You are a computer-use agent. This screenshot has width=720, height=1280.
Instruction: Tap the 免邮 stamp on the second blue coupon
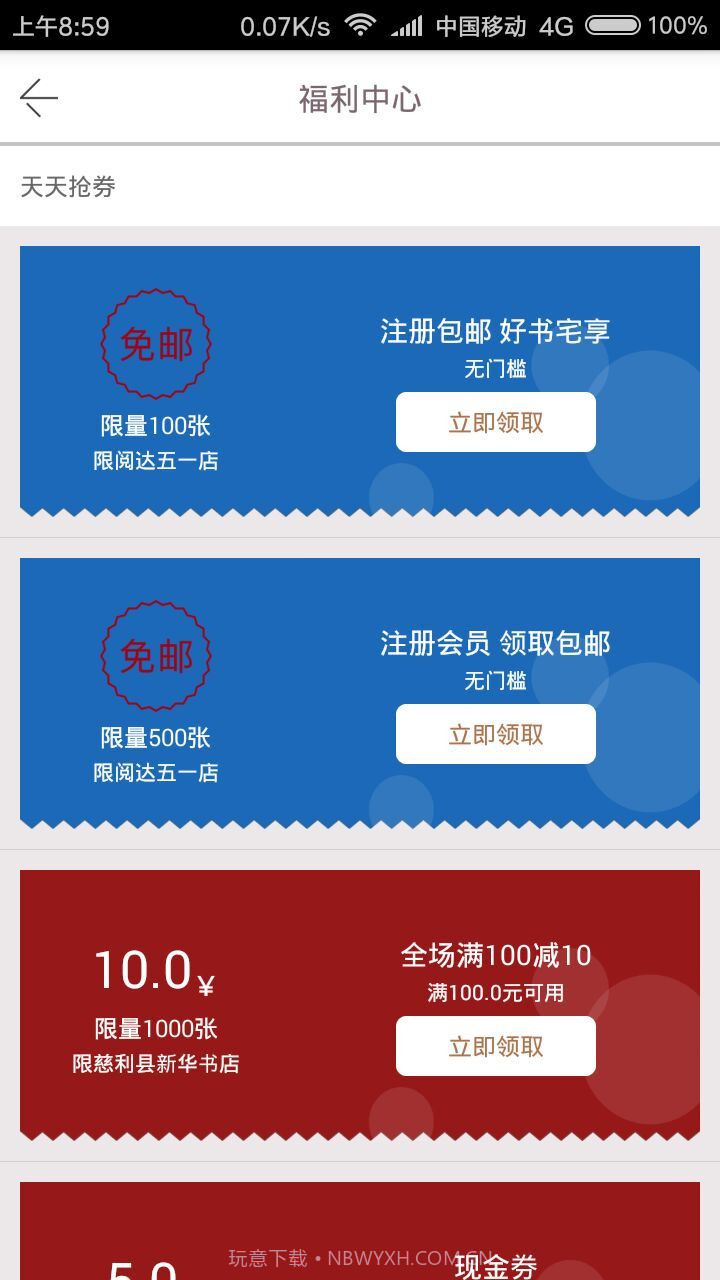[155, 656]
